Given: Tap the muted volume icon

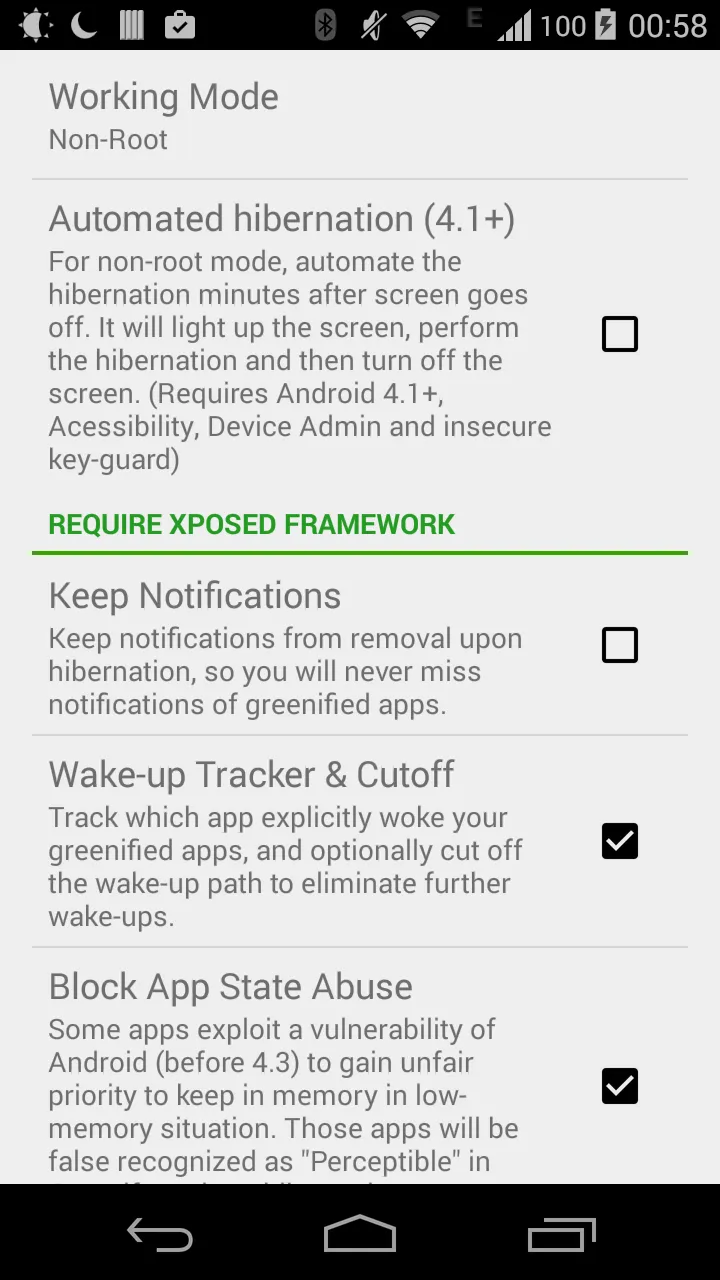Looking at the screenshot, I should tap(372, 24).
